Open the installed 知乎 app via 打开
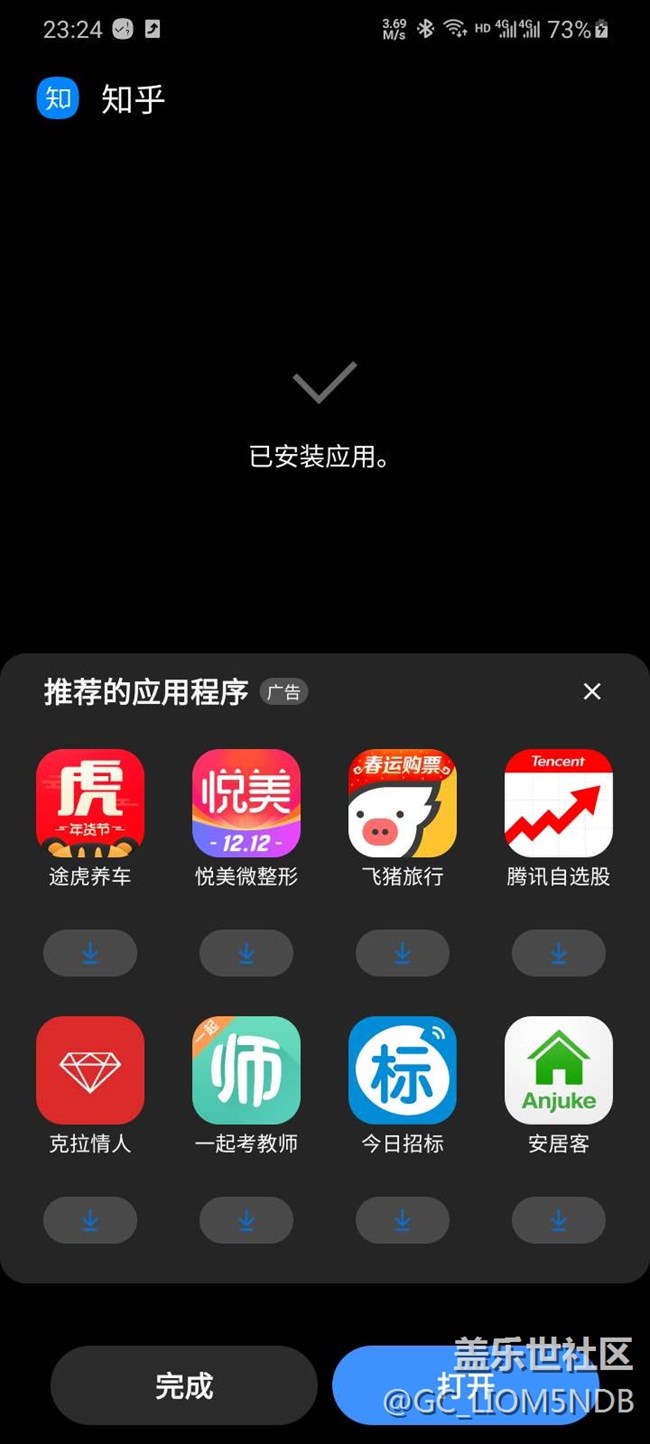Viewport: 650px width, 1444px height. (x=466, y=1386)
